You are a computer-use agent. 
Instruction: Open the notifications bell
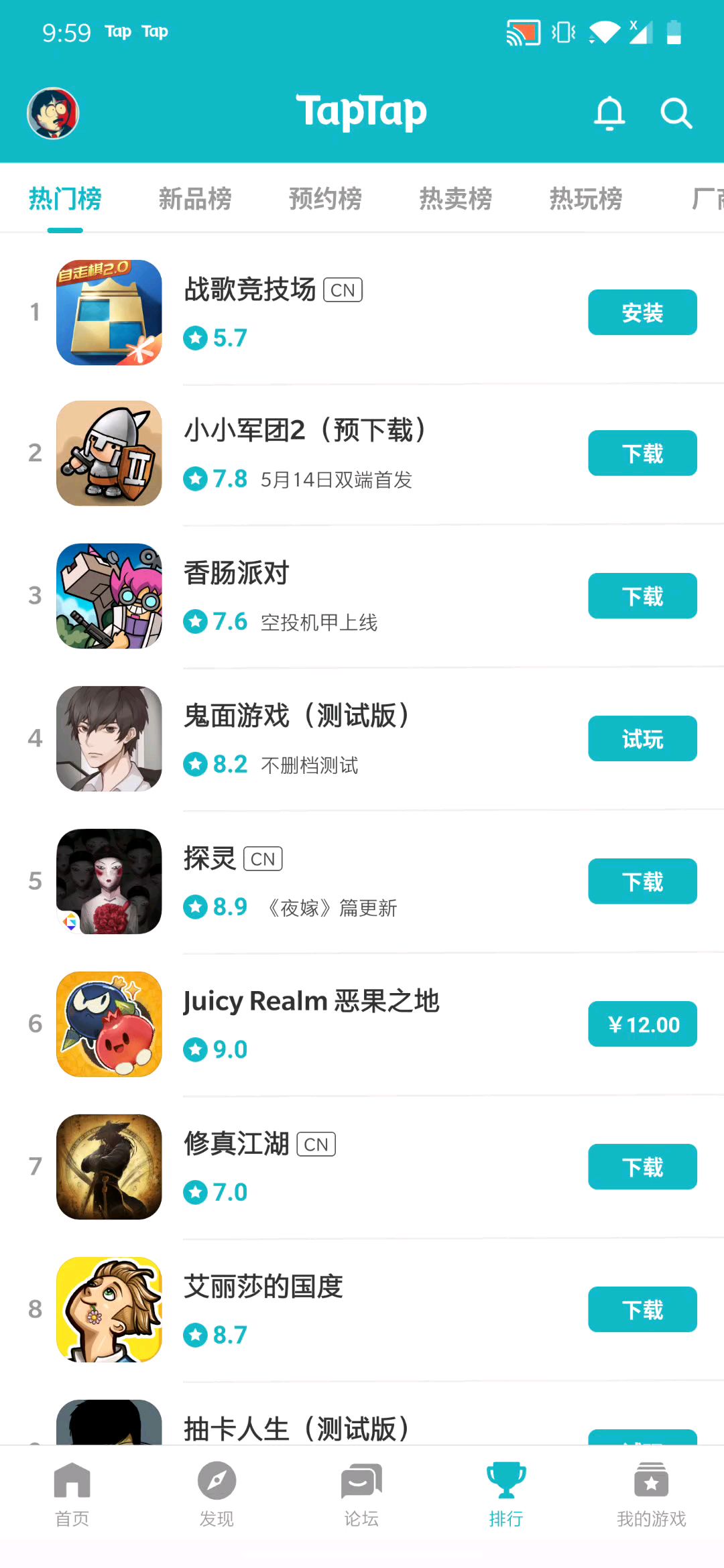(x=609, y=113)
